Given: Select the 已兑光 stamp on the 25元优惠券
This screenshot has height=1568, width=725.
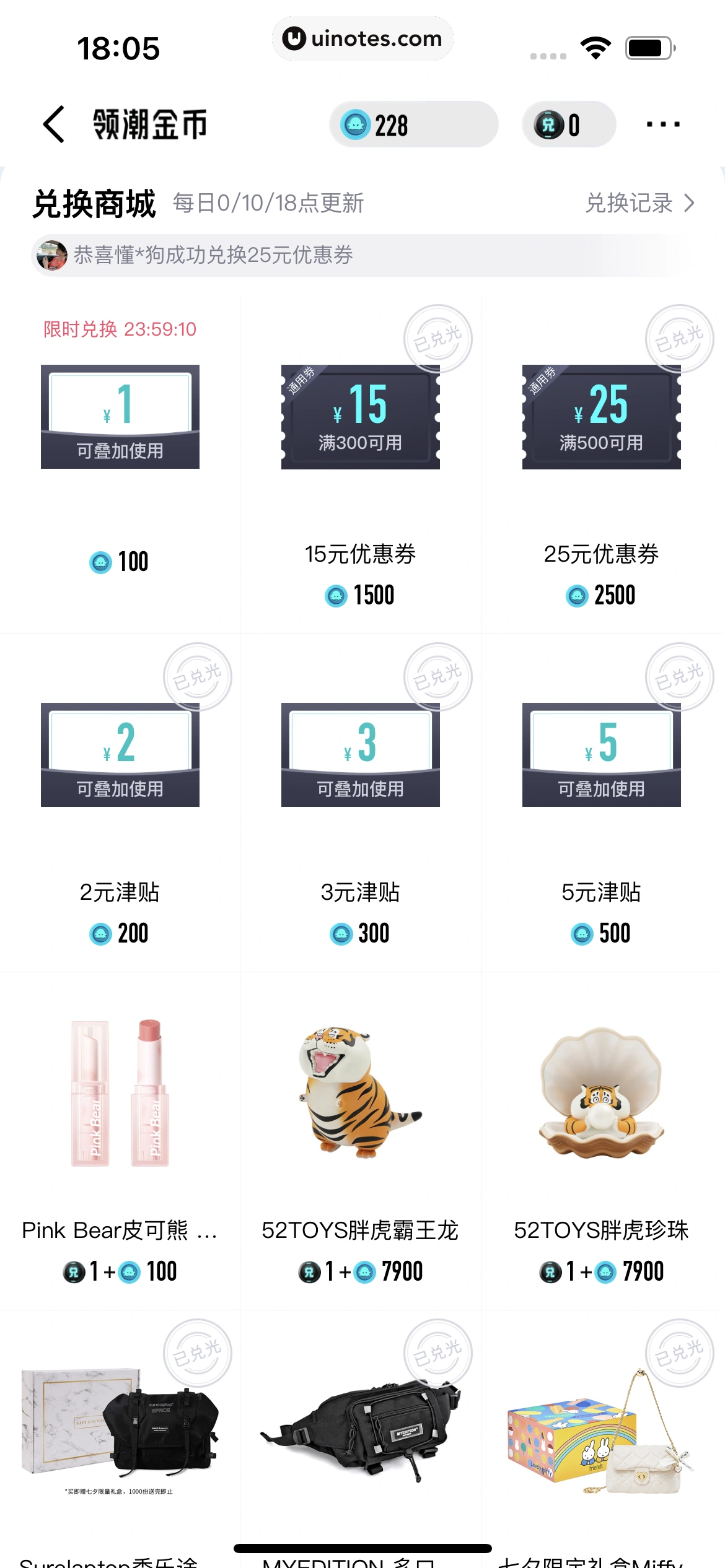Looking at the screenshot, I should pos(679,338).
